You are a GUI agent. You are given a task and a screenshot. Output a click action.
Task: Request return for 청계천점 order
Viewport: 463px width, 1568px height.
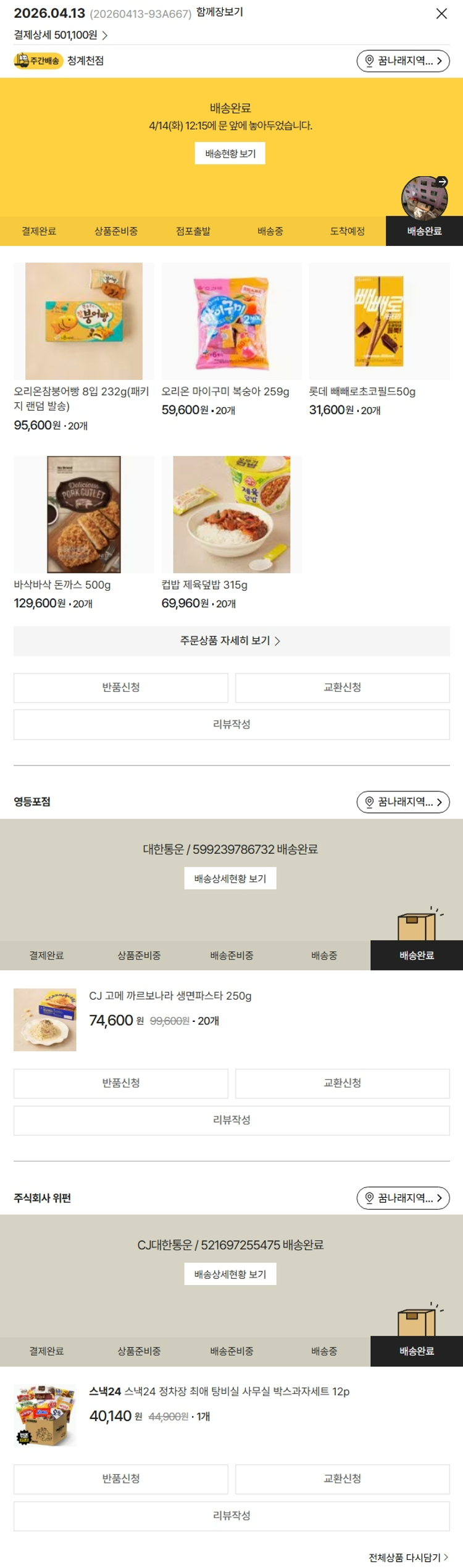[121, 687]
